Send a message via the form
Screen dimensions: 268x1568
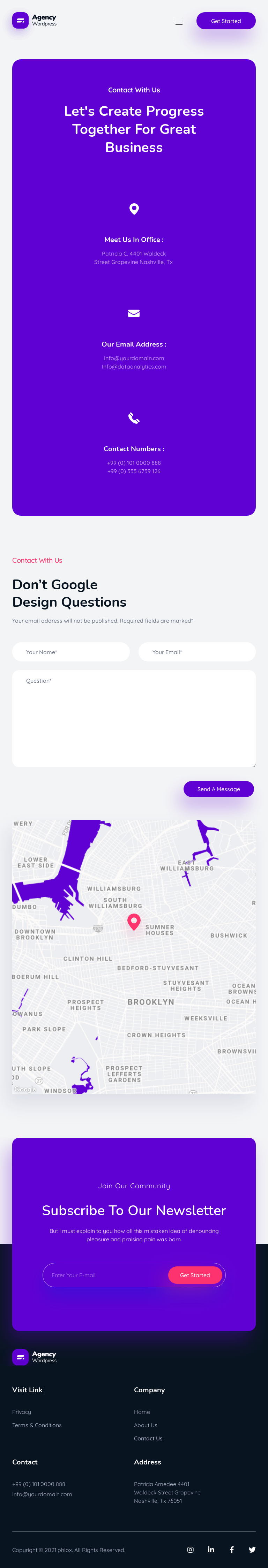click(218, 789)
